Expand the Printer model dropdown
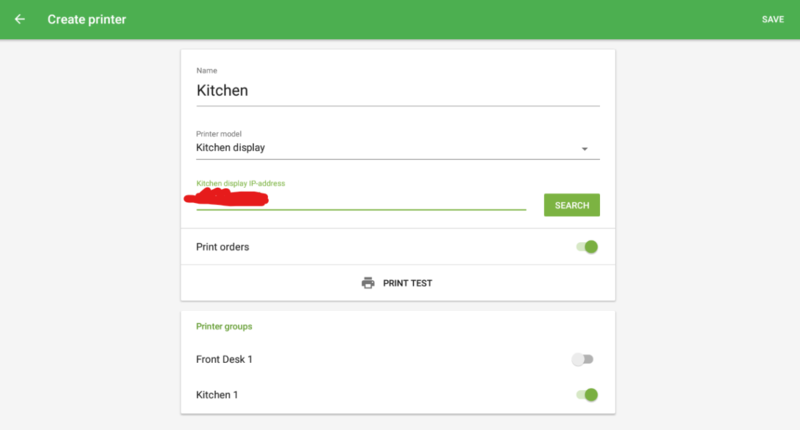The width and height of the screenshot is (800, 430). [x=397, y=148]
